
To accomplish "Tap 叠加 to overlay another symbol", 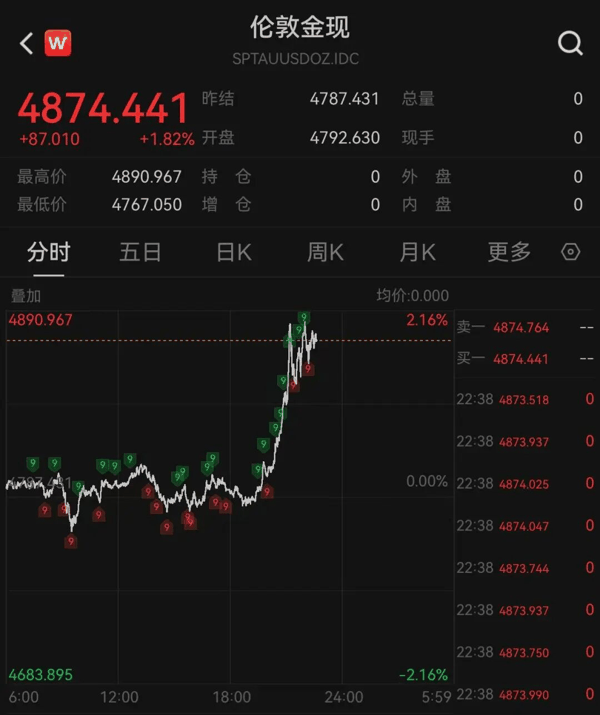I will (x=26, y=296).
